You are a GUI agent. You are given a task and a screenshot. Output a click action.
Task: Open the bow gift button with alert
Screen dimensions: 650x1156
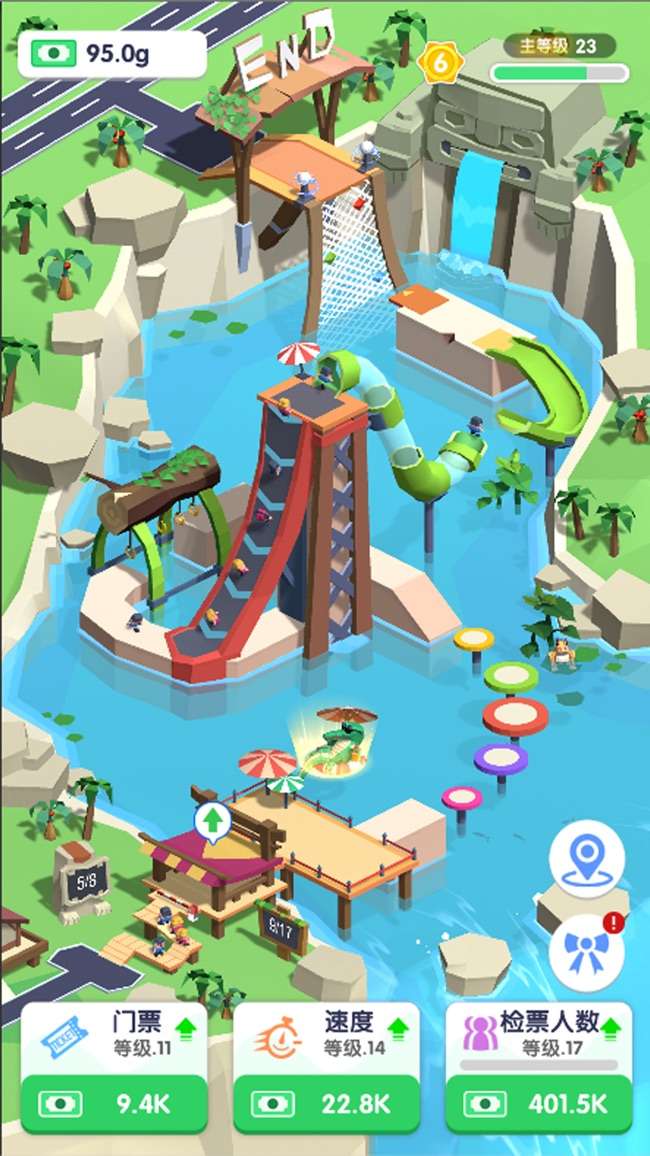587,953
